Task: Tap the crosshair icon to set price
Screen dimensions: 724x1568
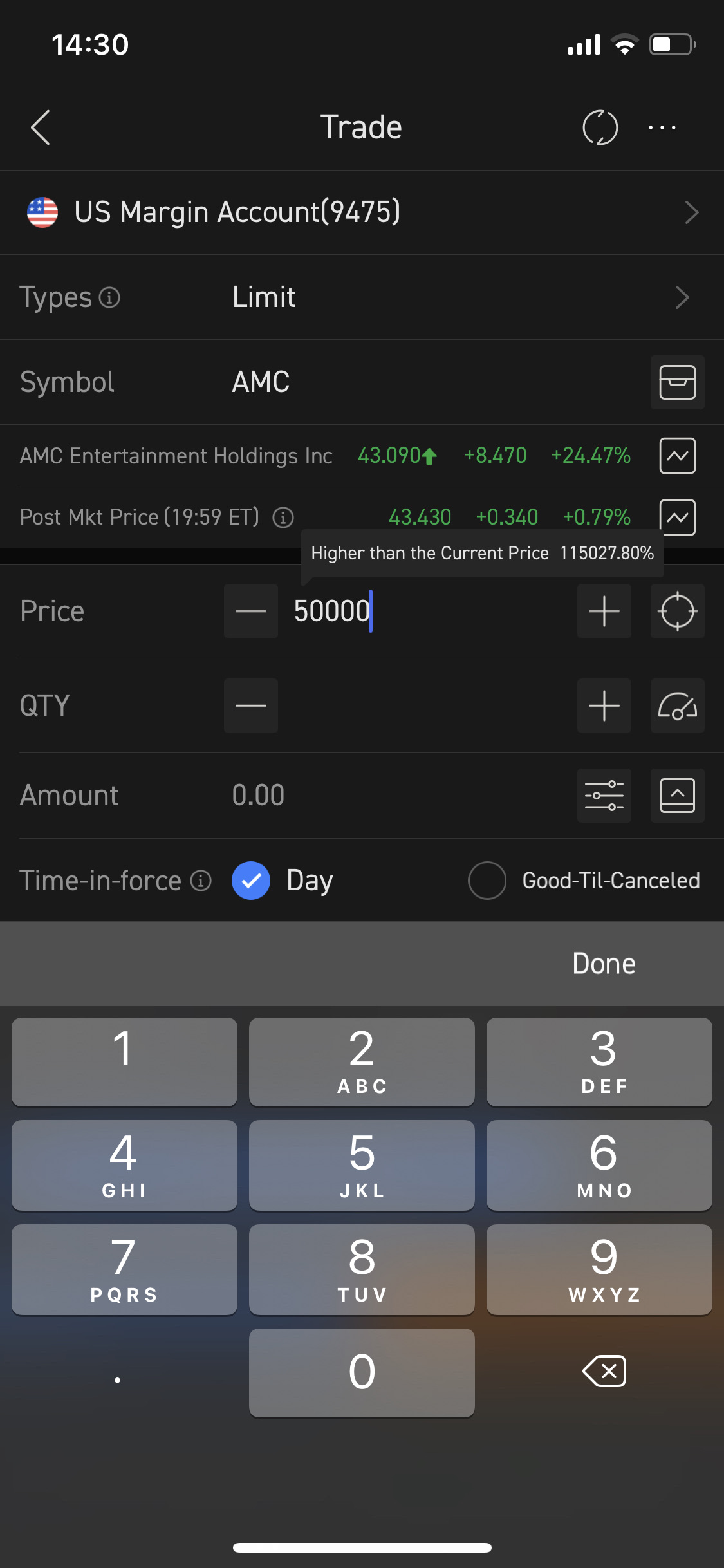Action: coord(677,611)
